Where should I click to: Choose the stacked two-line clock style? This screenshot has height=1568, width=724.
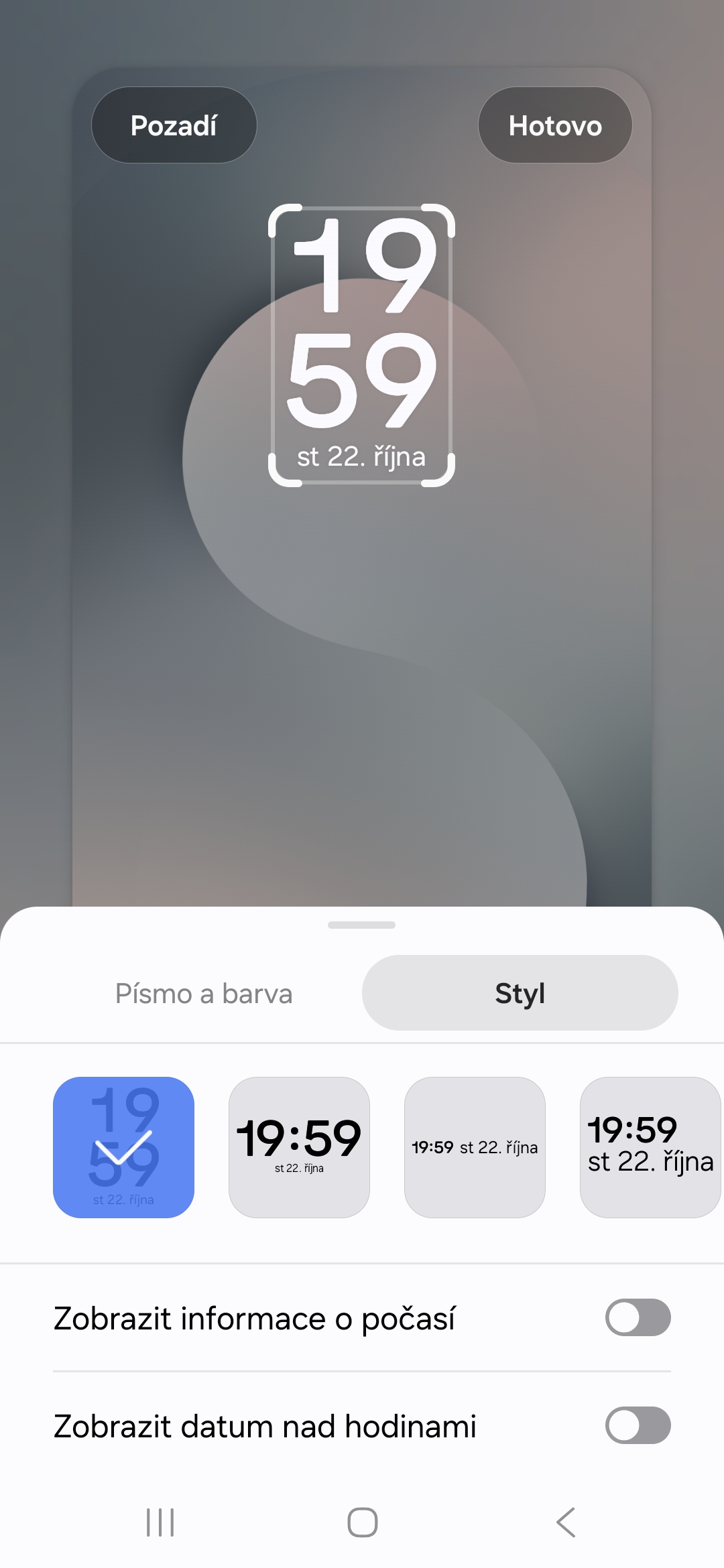point(123,1147)
